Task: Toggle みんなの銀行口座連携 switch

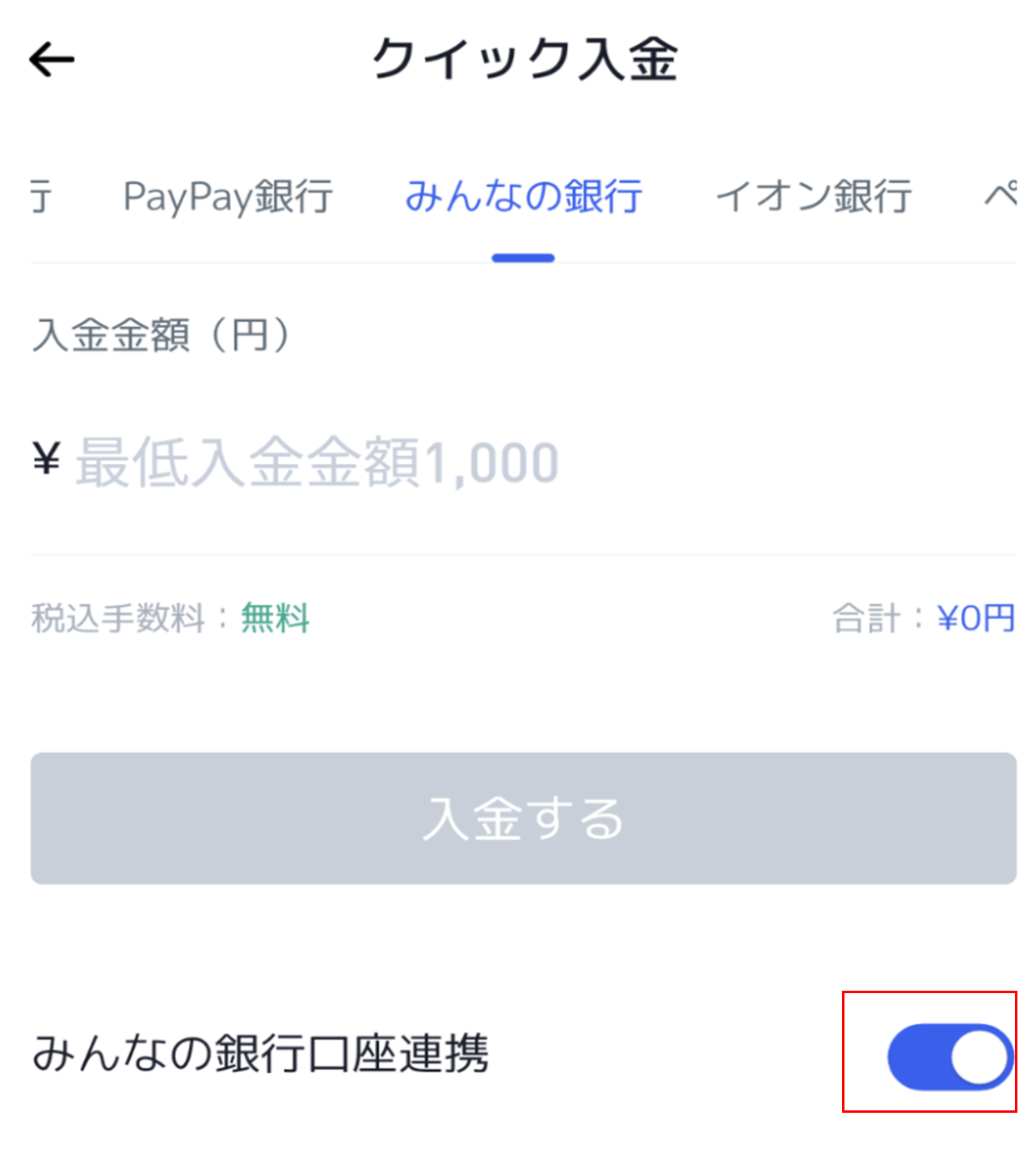Action: coord(949,1056)
